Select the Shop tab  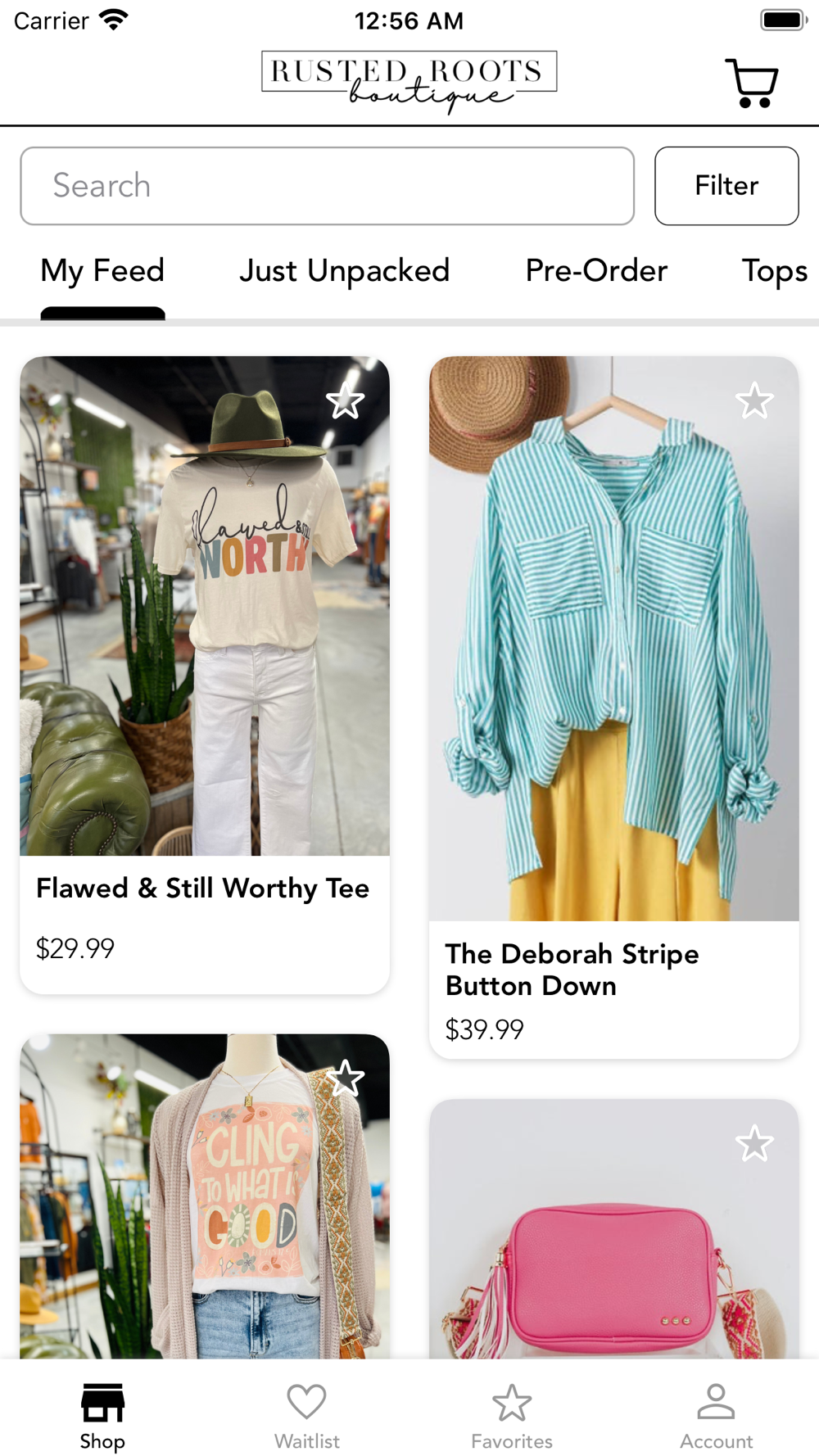[102, 1414]
